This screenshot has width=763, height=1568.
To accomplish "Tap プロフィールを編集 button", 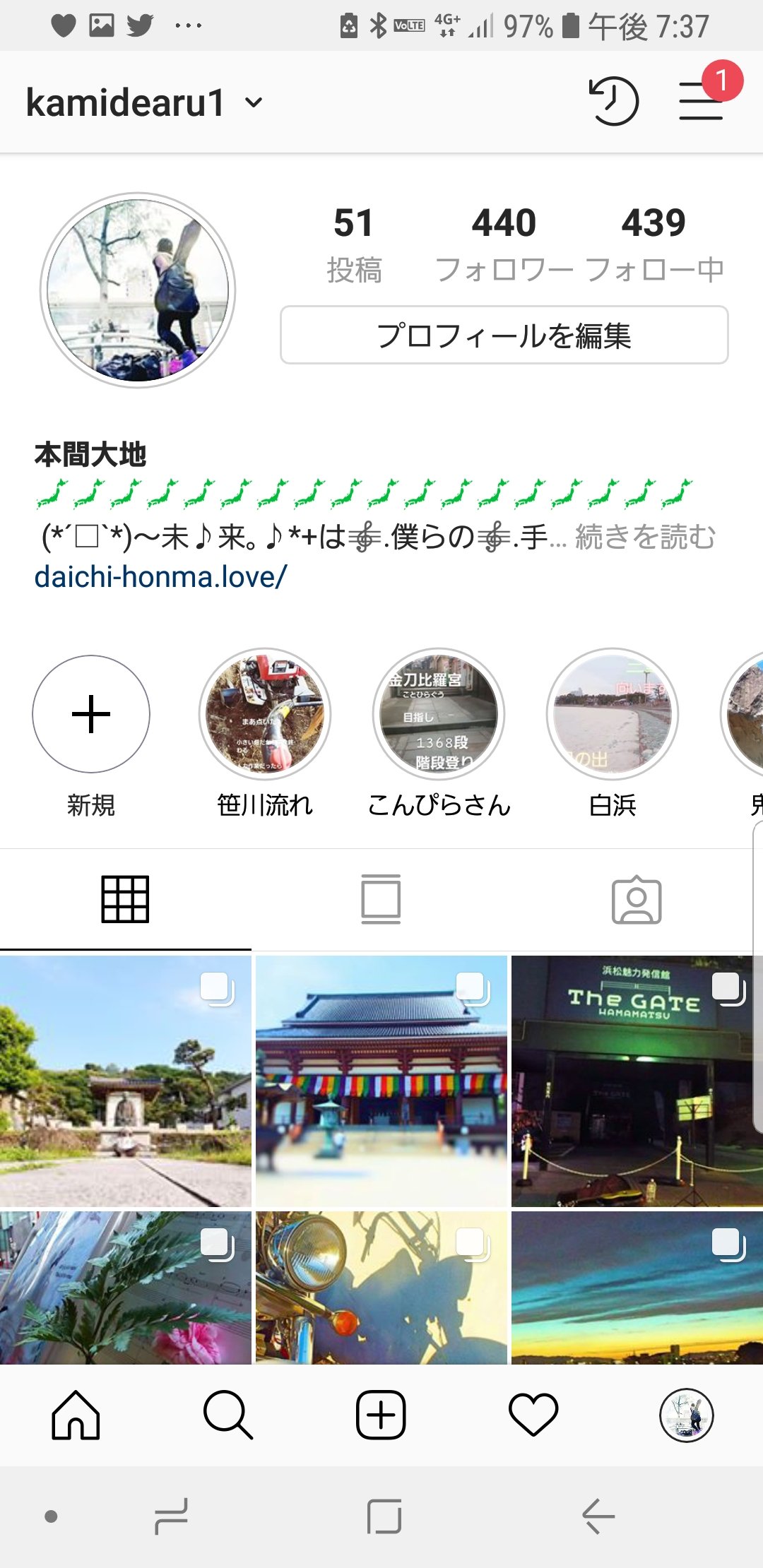I will (504, 335).
